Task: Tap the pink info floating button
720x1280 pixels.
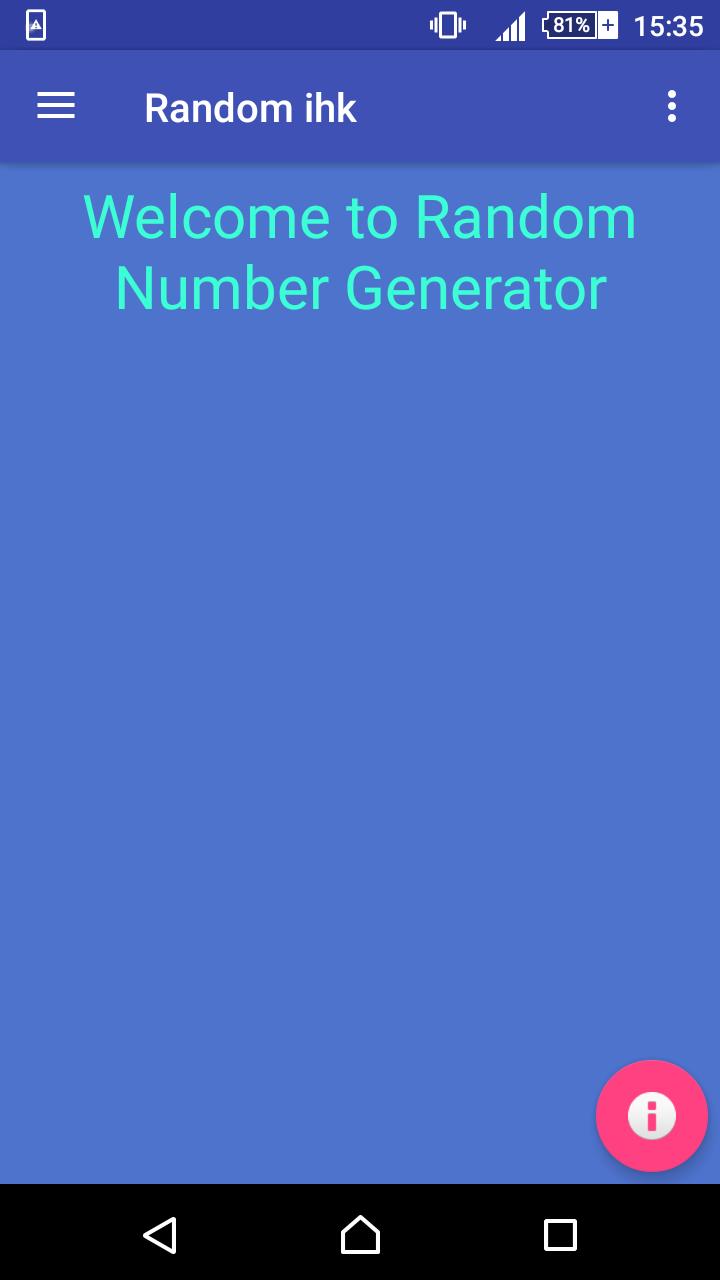Action: click(x=651, y=1115)
